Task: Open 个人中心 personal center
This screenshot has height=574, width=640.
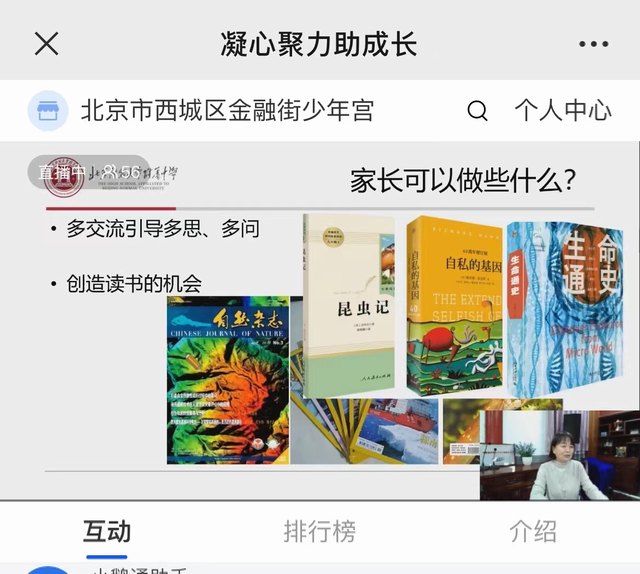Action: coord(563,110)
